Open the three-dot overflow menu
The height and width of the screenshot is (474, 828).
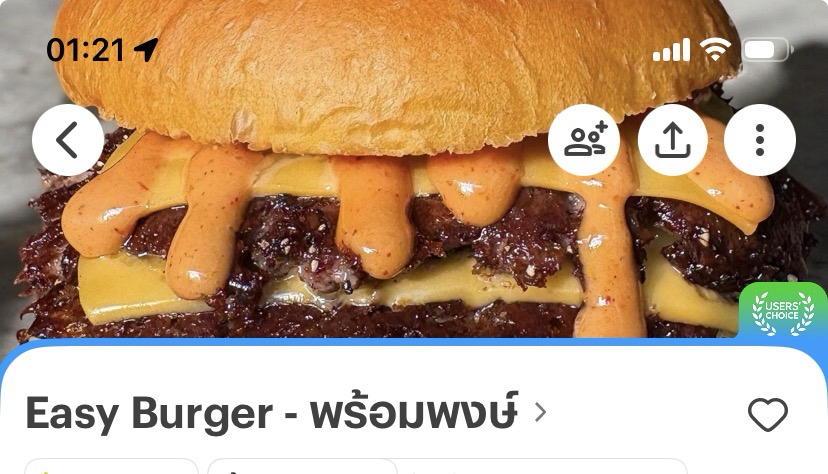tap(759, 140)
